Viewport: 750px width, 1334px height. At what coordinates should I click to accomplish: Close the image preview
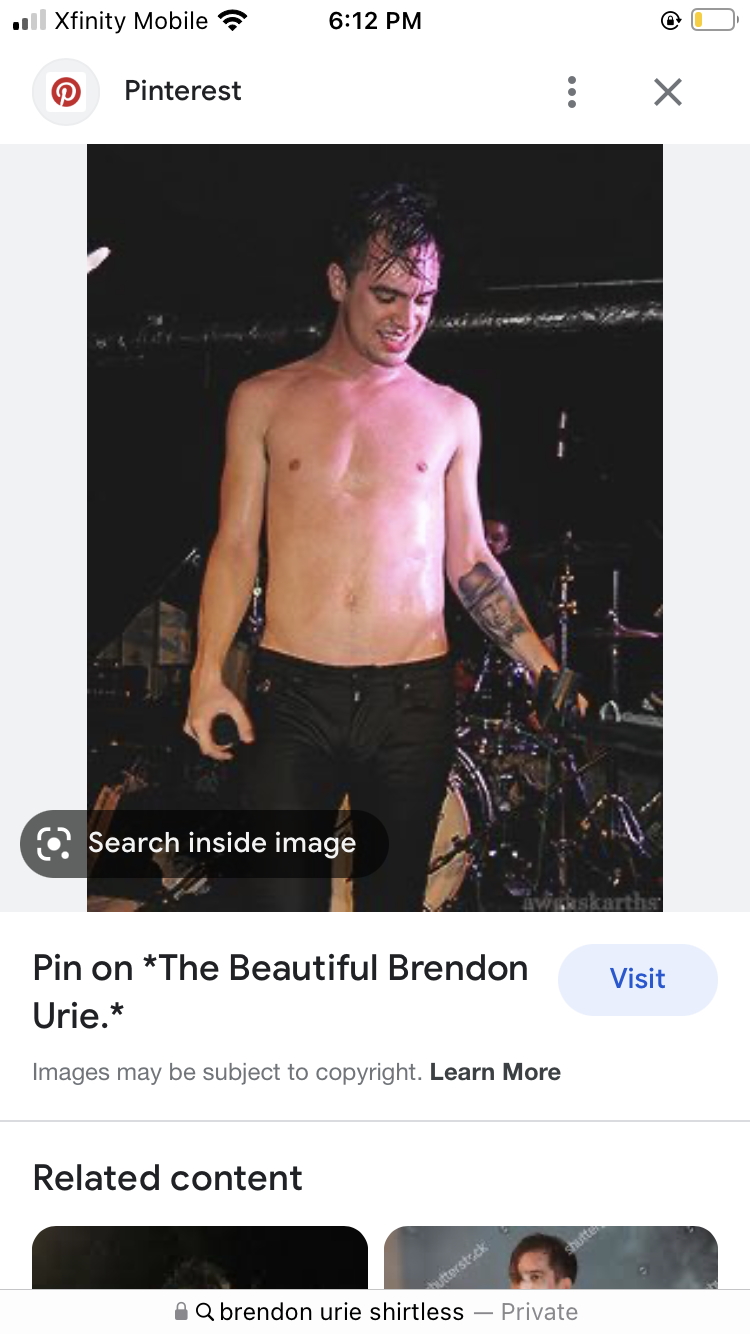pyautogui.click(x=667, y=92)
